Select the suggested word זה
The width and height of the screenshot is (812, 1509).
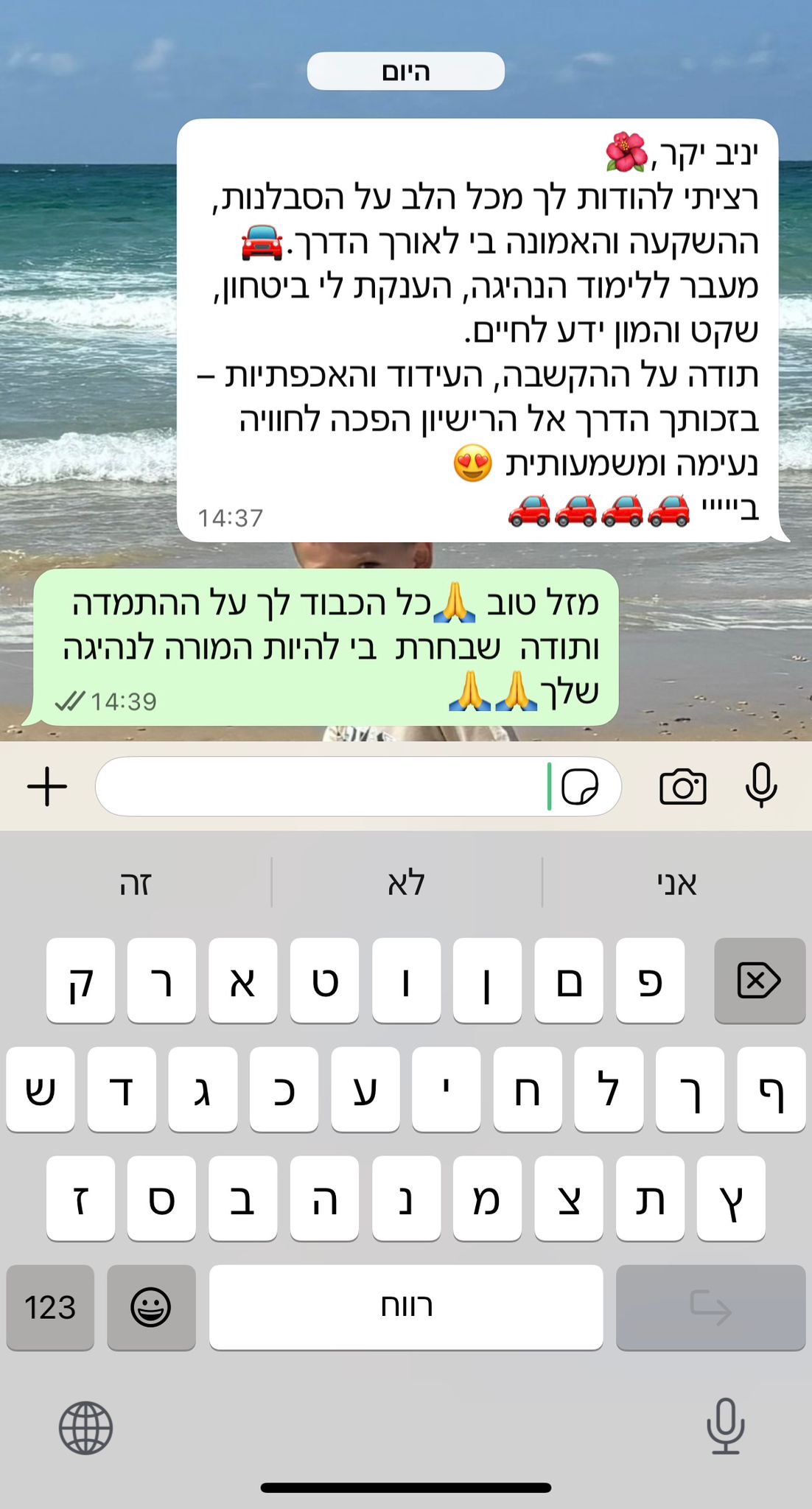(136, 882)
